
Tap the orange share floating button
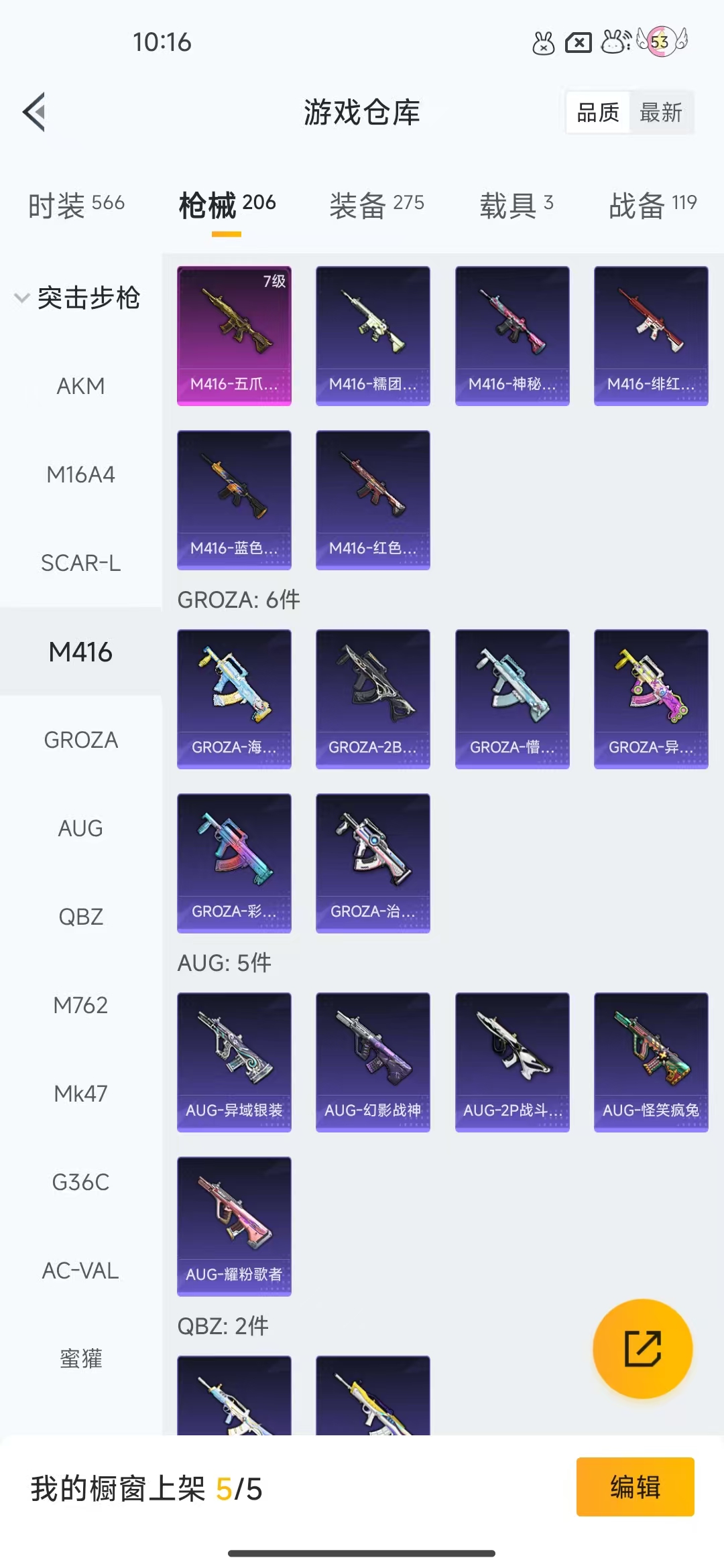click(643, 1348)
